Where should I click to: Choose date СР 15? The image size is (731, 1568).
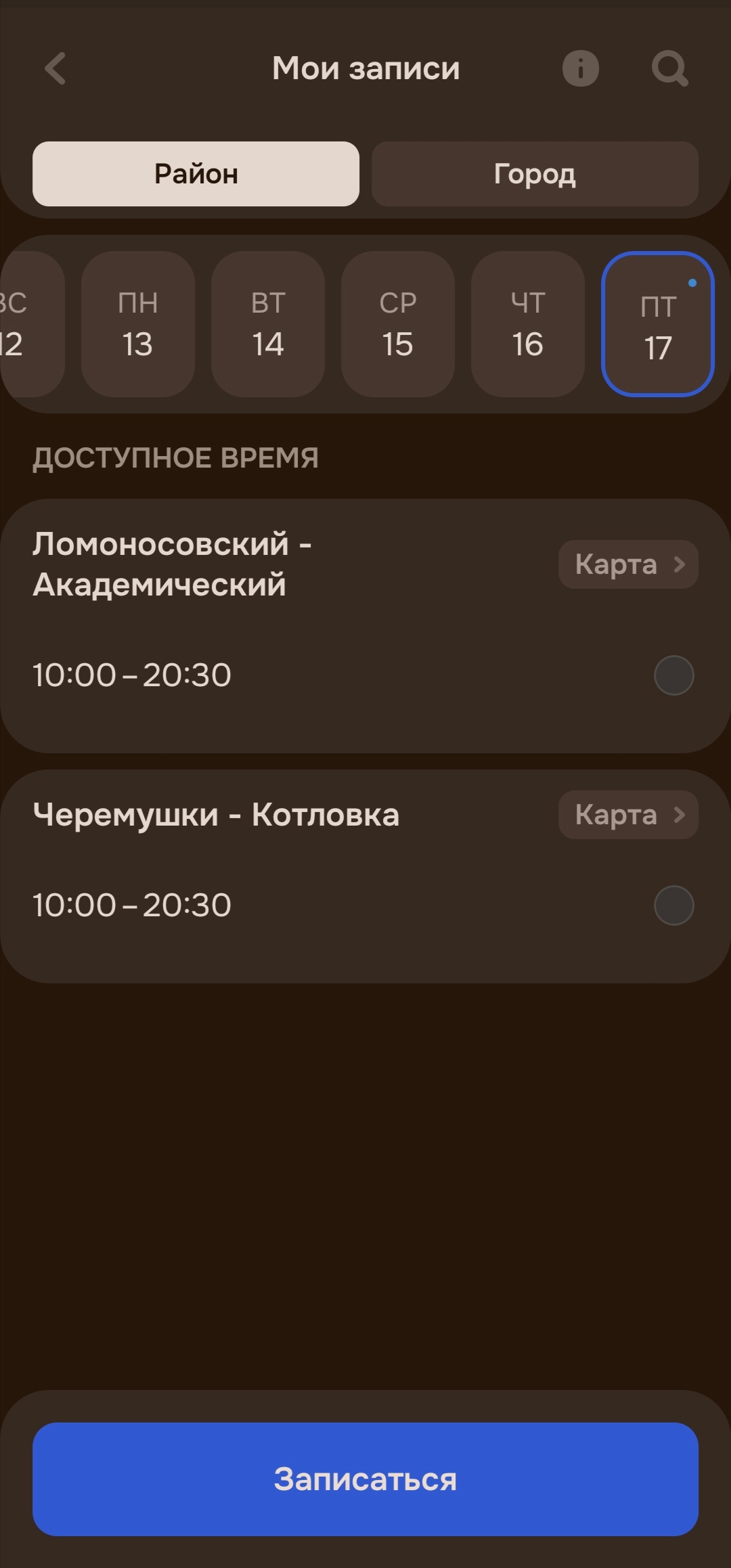[397, 324]
